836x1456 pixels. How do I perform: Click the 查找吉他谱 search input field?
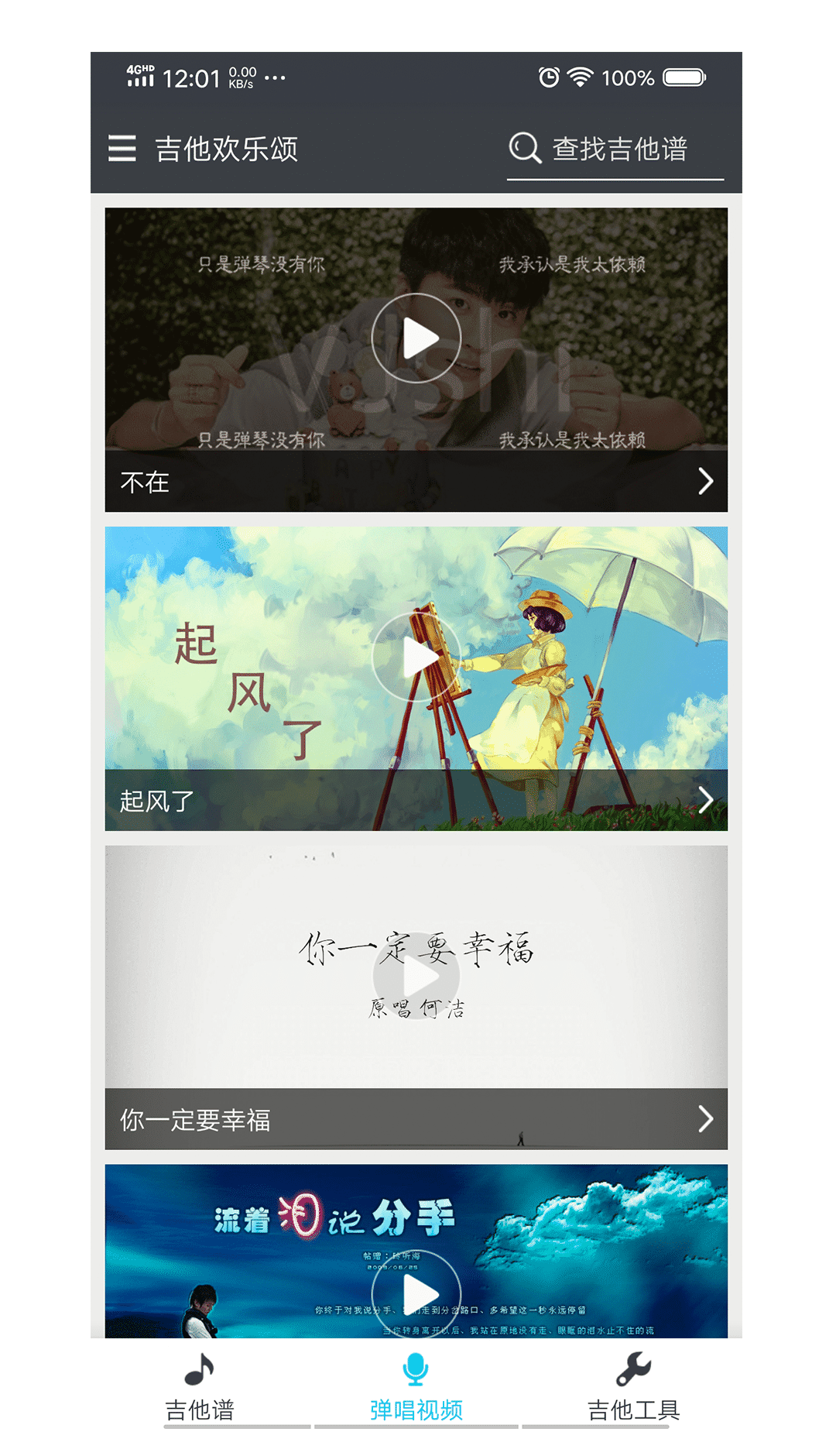[x=619, y=149]
